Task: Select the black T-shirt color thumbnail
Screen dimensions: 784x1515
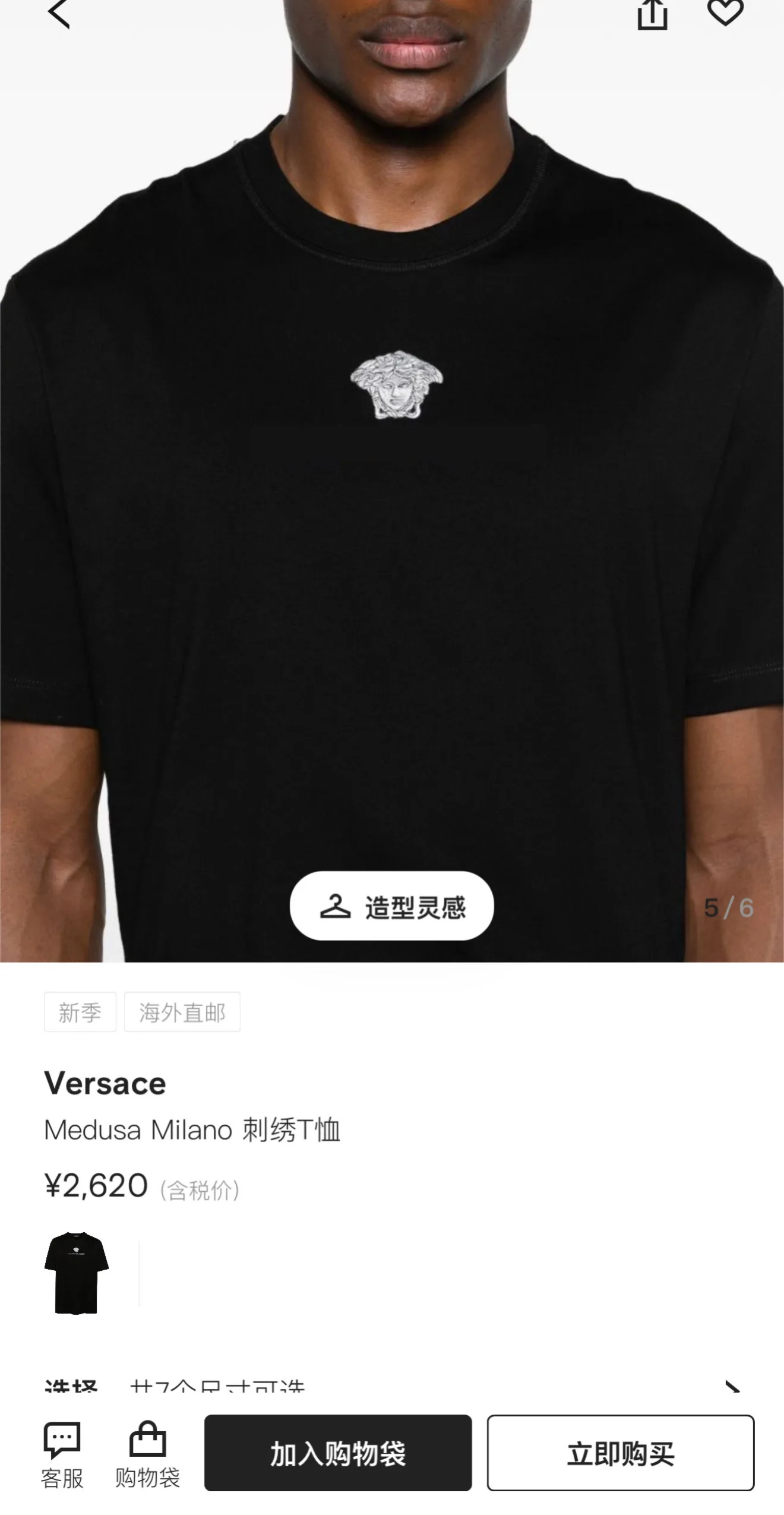Action: [x=77, y=1273]
